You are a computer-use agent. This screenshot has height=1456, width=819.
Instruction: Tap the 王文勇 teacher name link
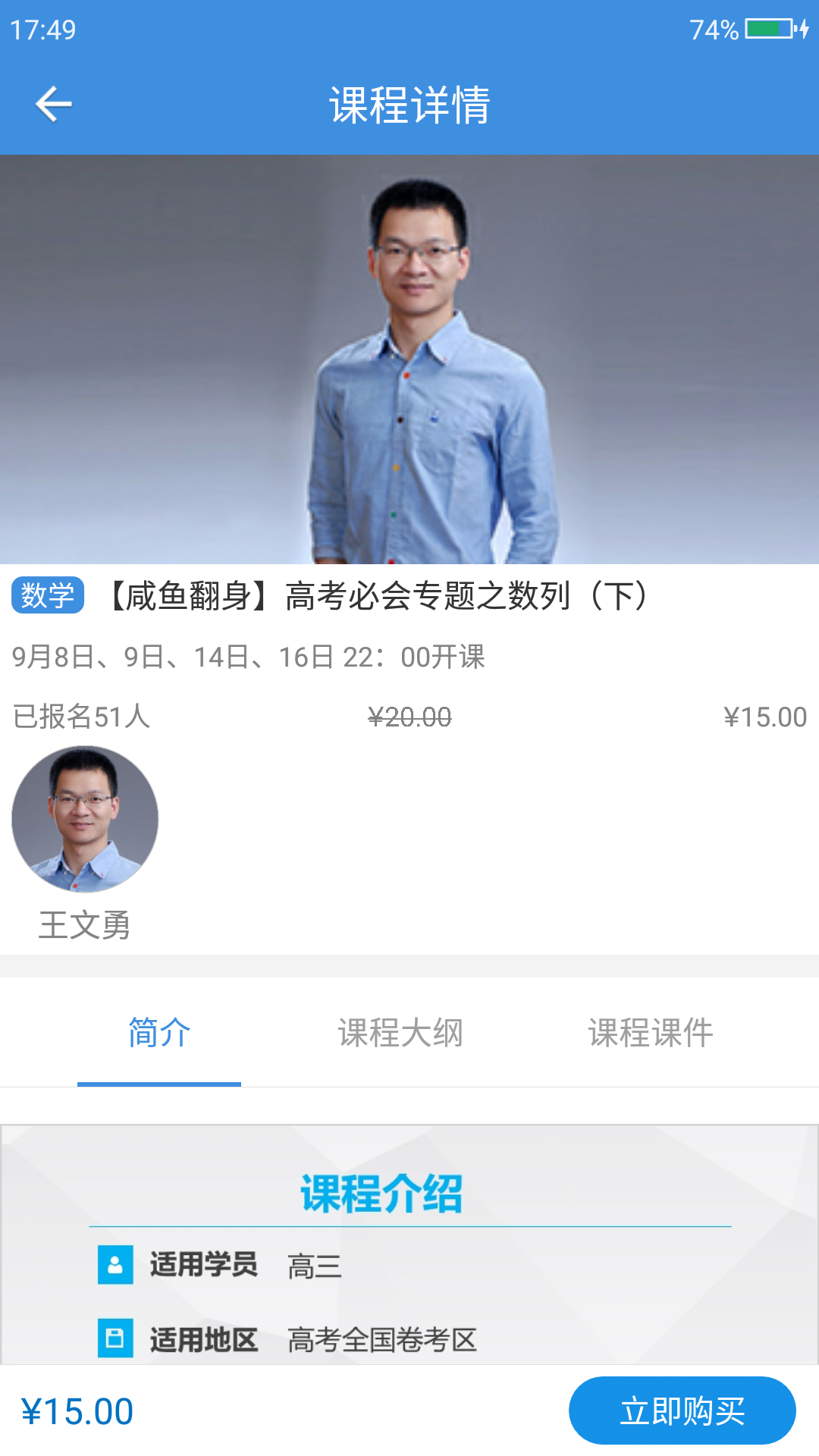click(x=85, y=924)
